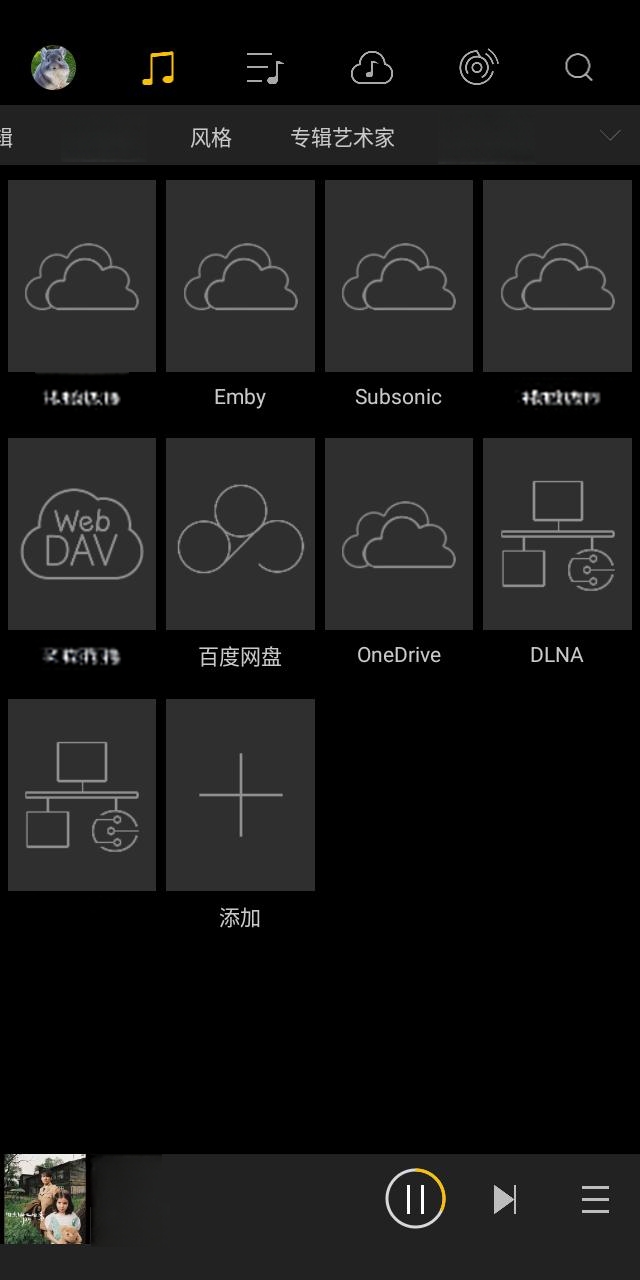The height and width of the screenshot is (1280, 640).
Task: Tap 添加 to add a new source
Action: (240, 795)
